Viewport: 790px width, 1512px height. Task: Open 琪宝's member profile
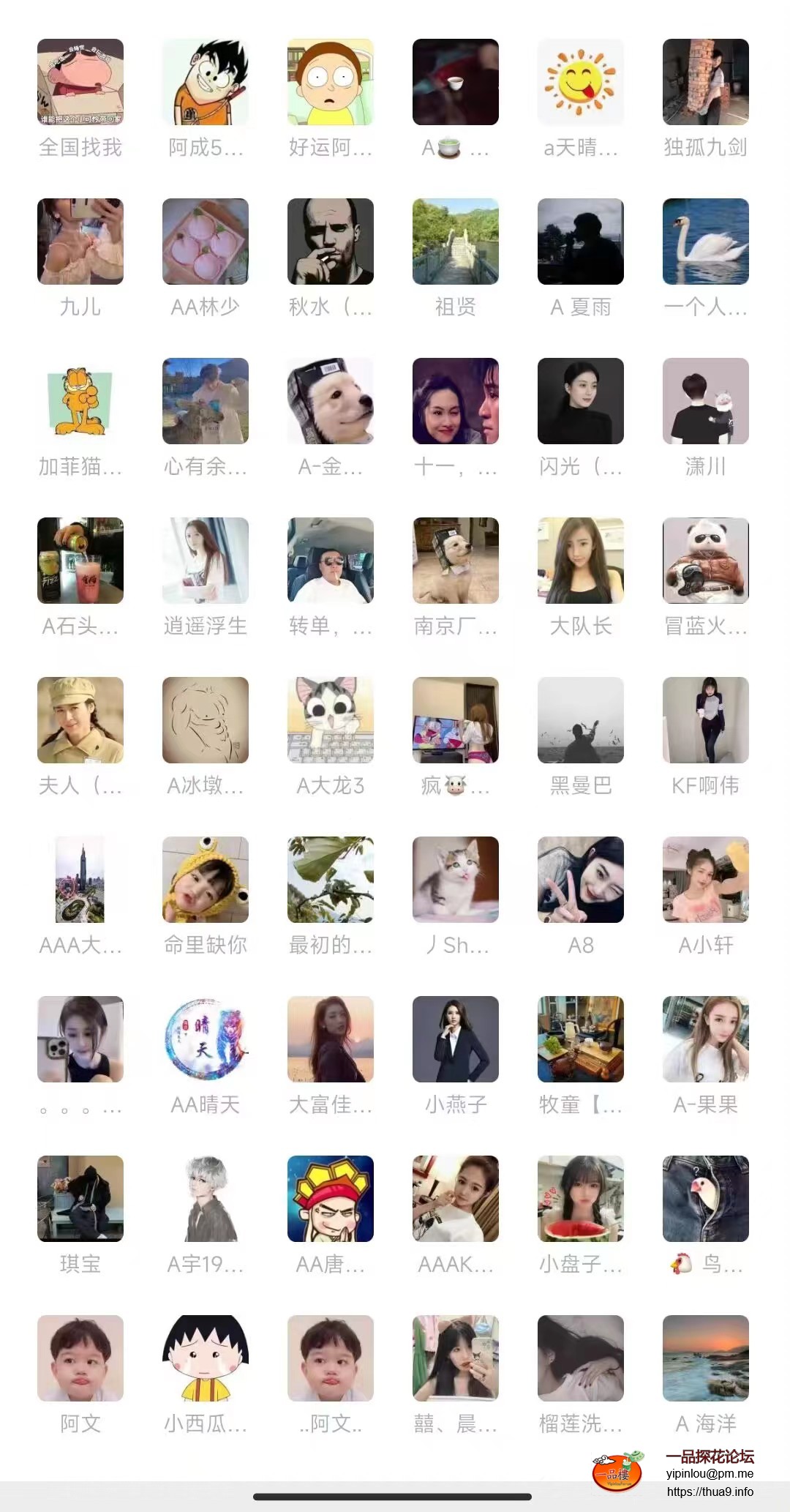80,1199
